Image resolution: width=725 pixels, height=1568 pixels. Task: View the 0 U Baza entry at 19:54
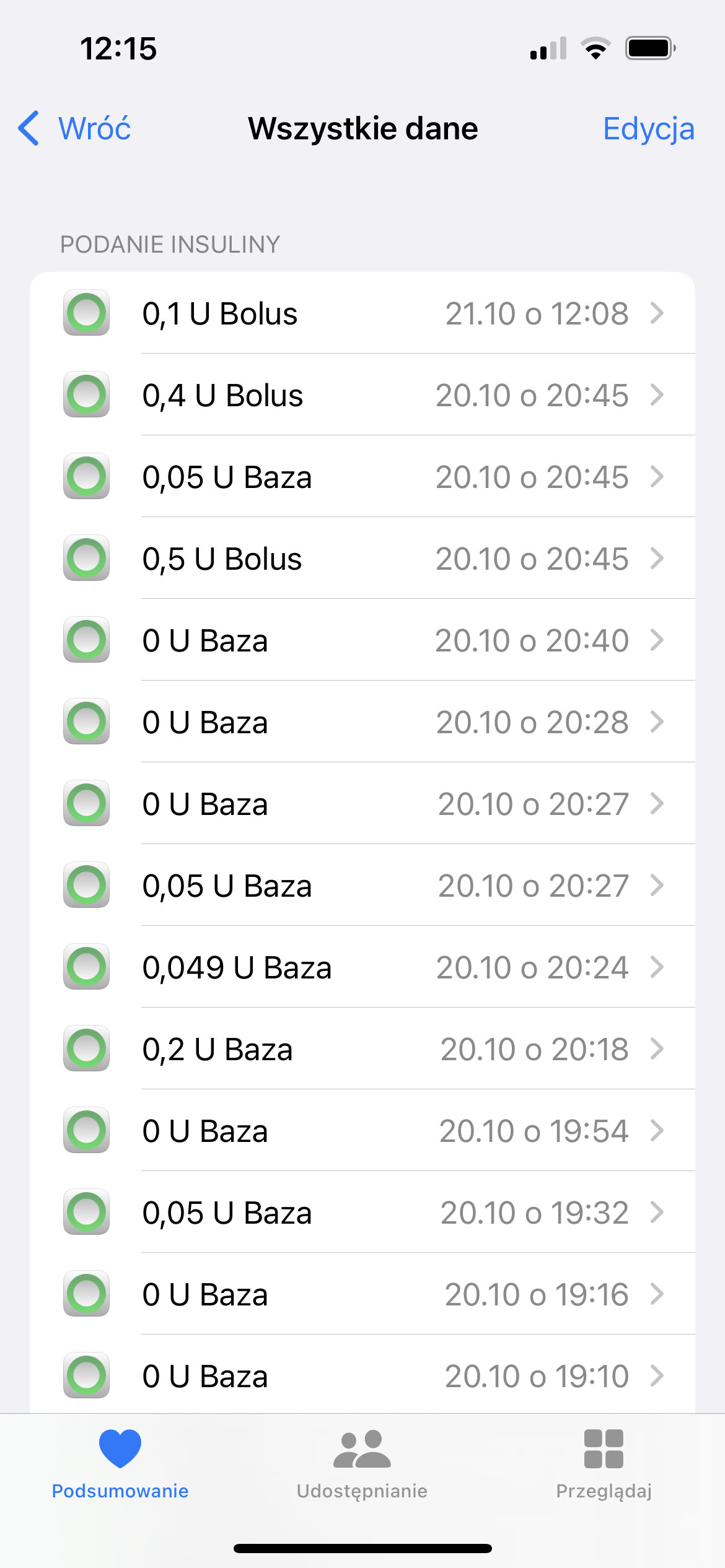click(x=362, y=1131)
